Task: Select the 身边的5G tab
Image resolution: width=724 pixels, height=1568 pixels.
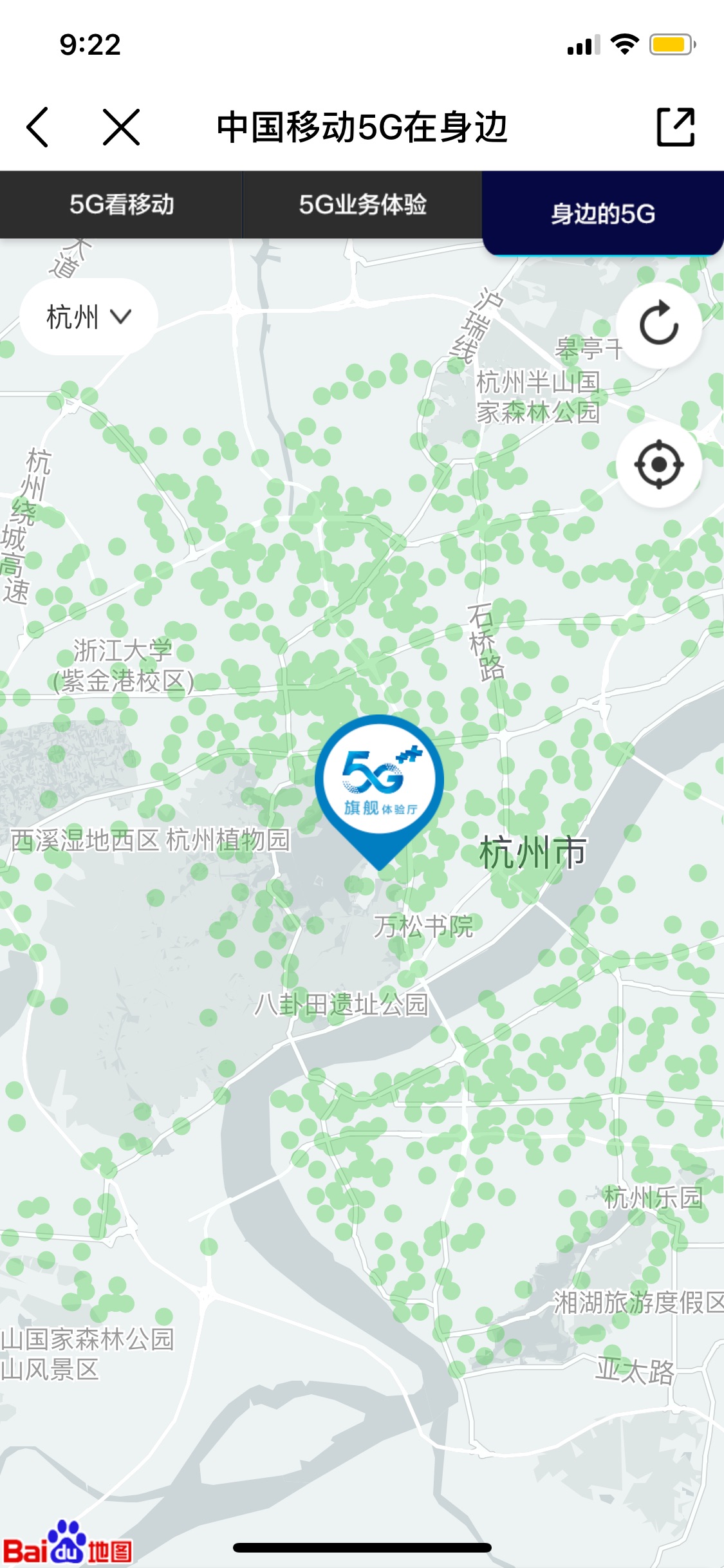Action: tap(603, 213)
